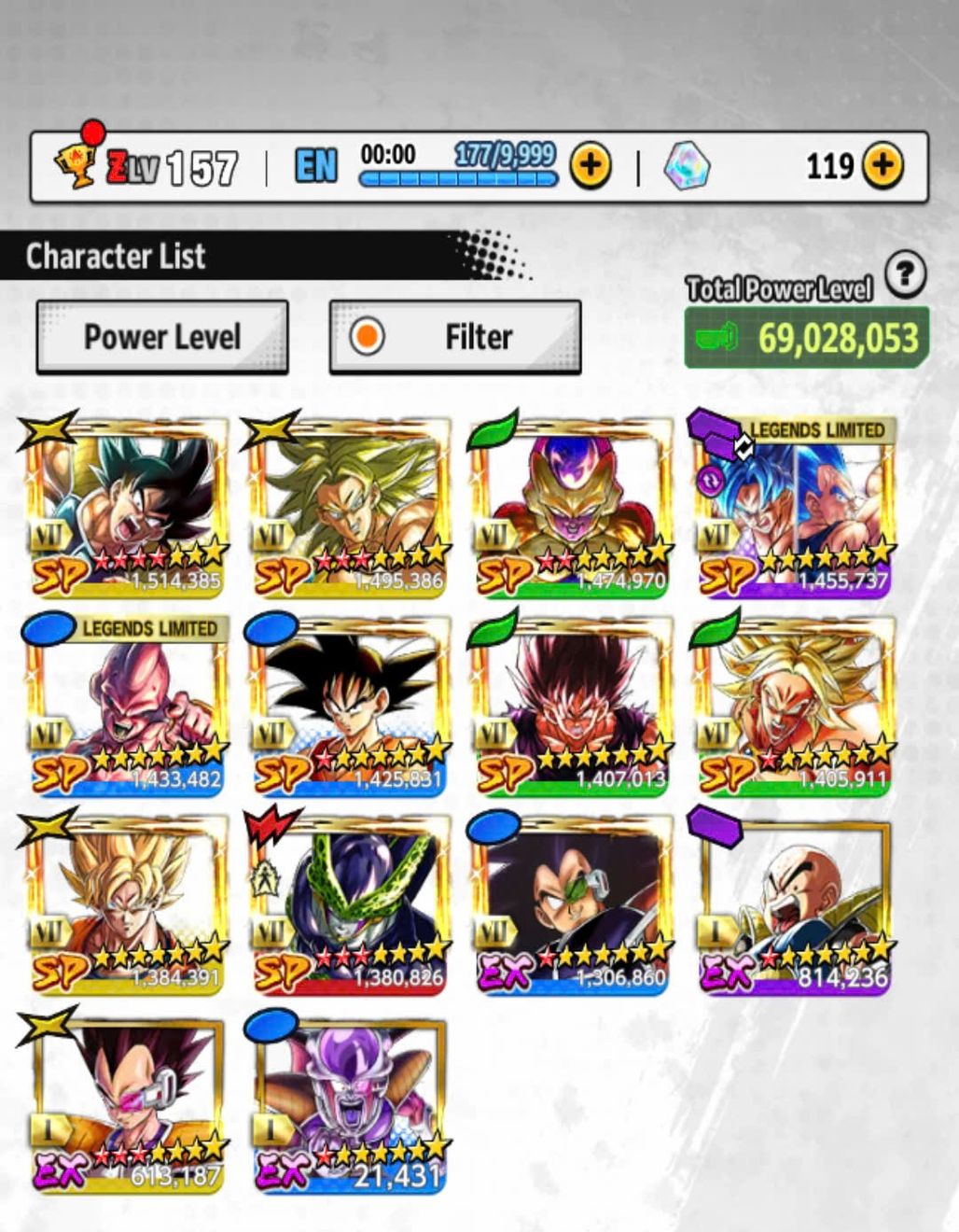Select Vegeta EX card with 1,306,860 power
Screen dimensions: 959x1232
pyautogui.click(x=570, y=905)
